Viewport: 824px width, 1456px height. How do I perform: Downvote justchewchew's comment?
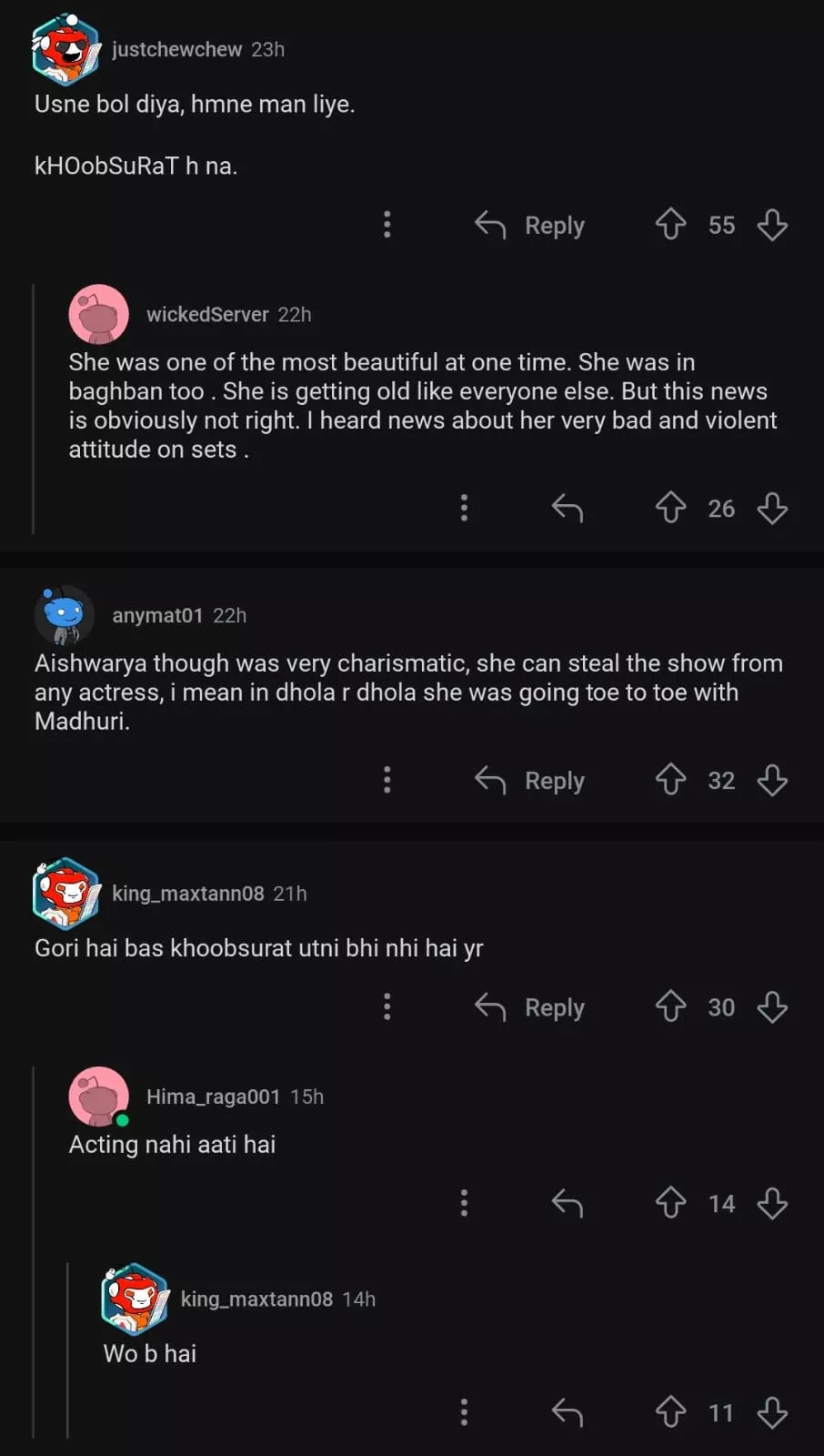[772, 224]
